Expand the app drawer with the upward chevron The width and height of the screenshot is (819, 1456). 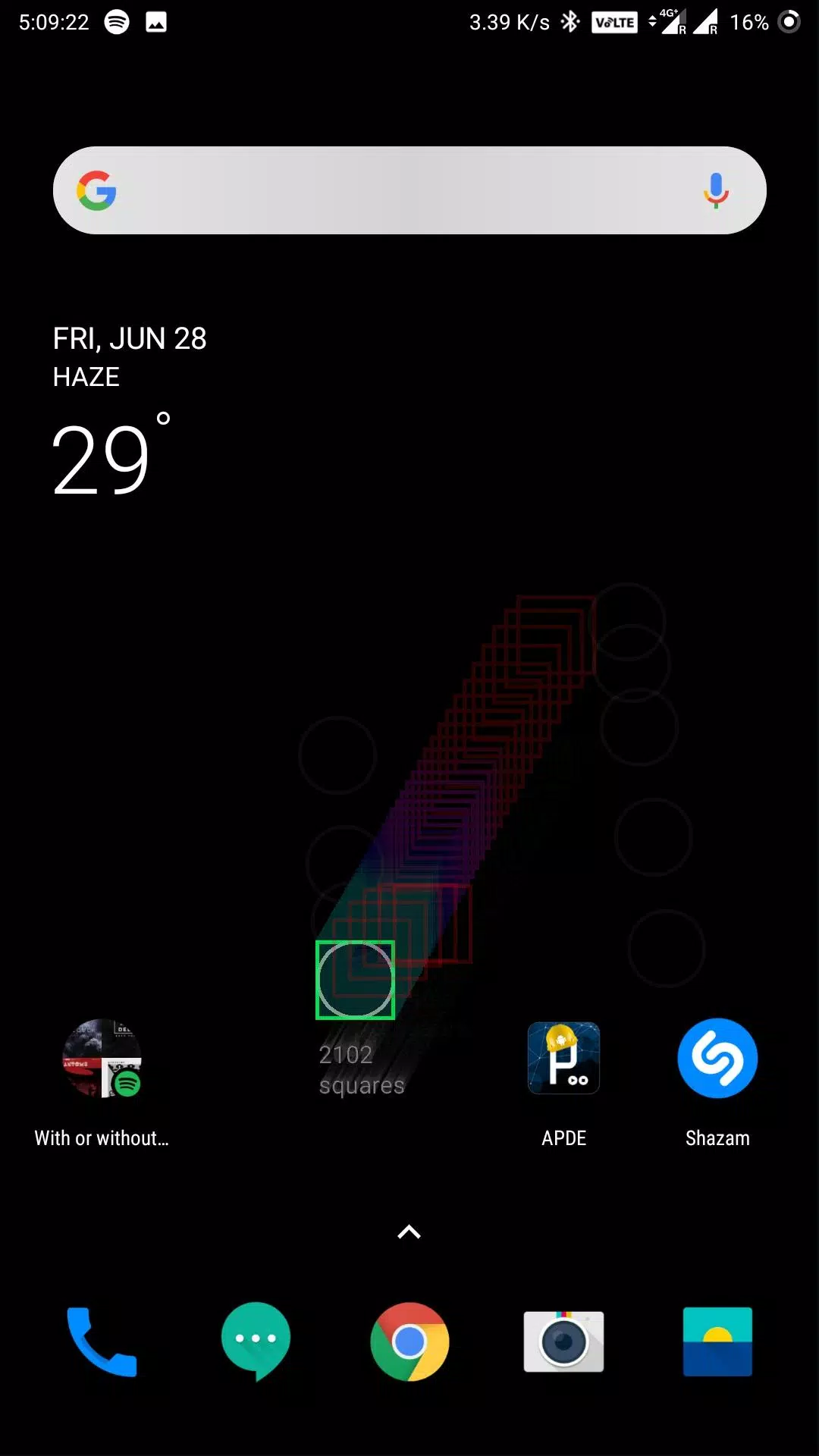coord(409,1230)
